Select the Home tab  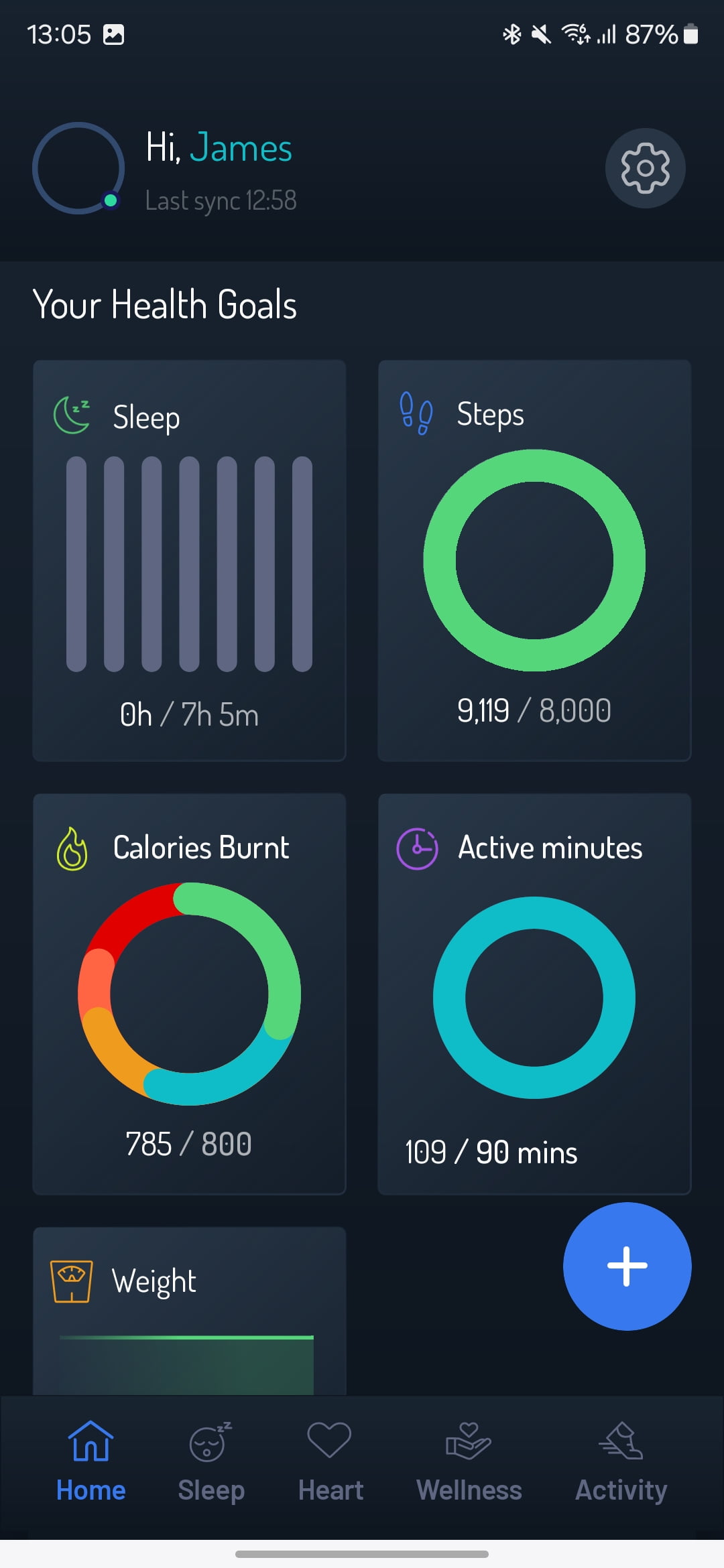click(90, 1462)
